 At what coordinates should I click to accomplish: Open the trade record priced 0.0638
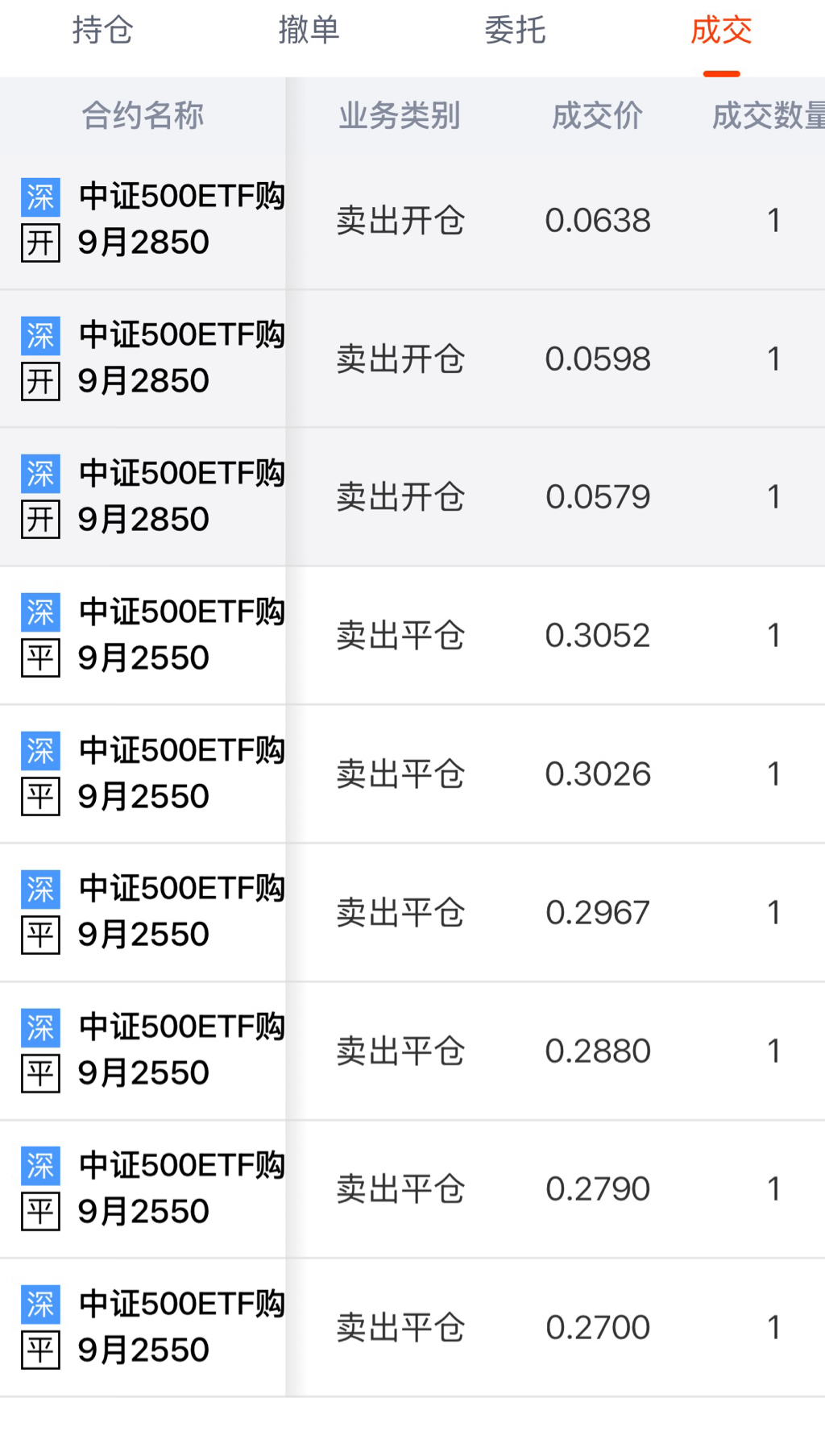597,220
